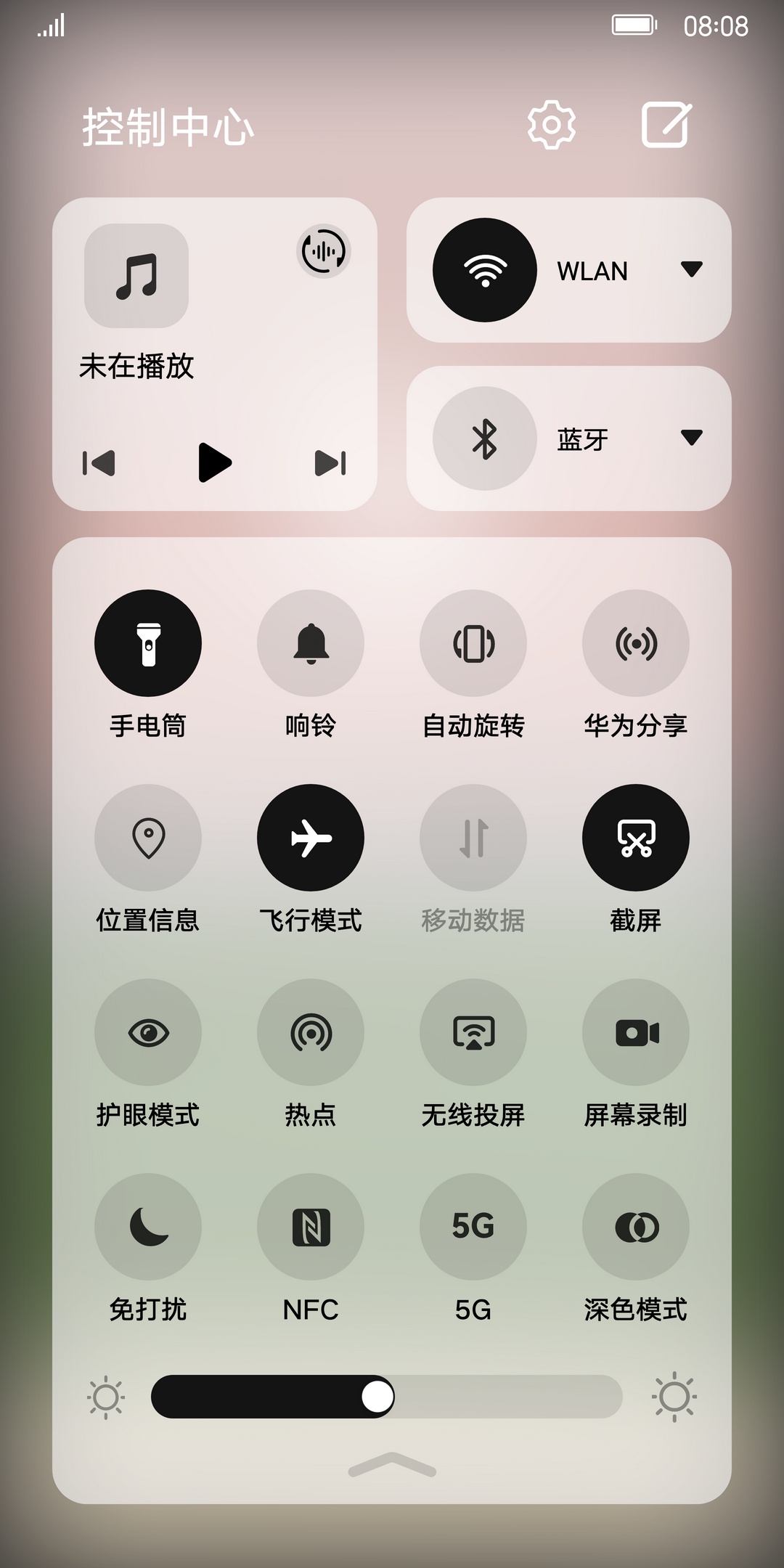784x1568 pixels.
Task: Expand the WLAN network list
Action: [x=691, y=269]
